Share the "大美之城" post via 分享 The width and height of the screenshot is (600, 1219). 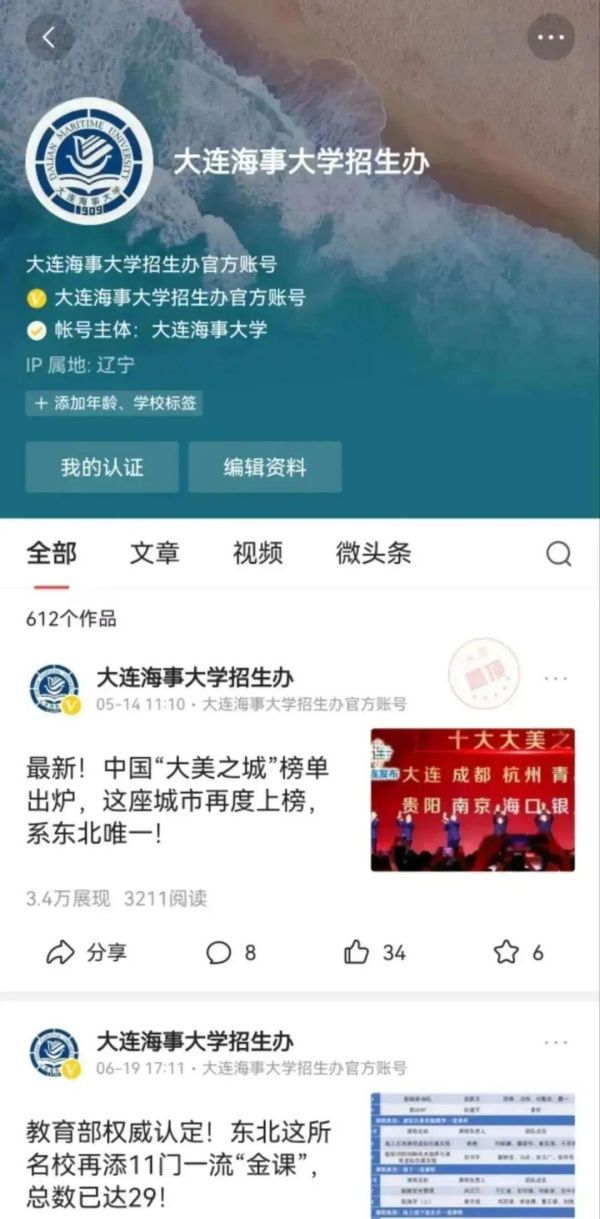click(x=87, y=952)
